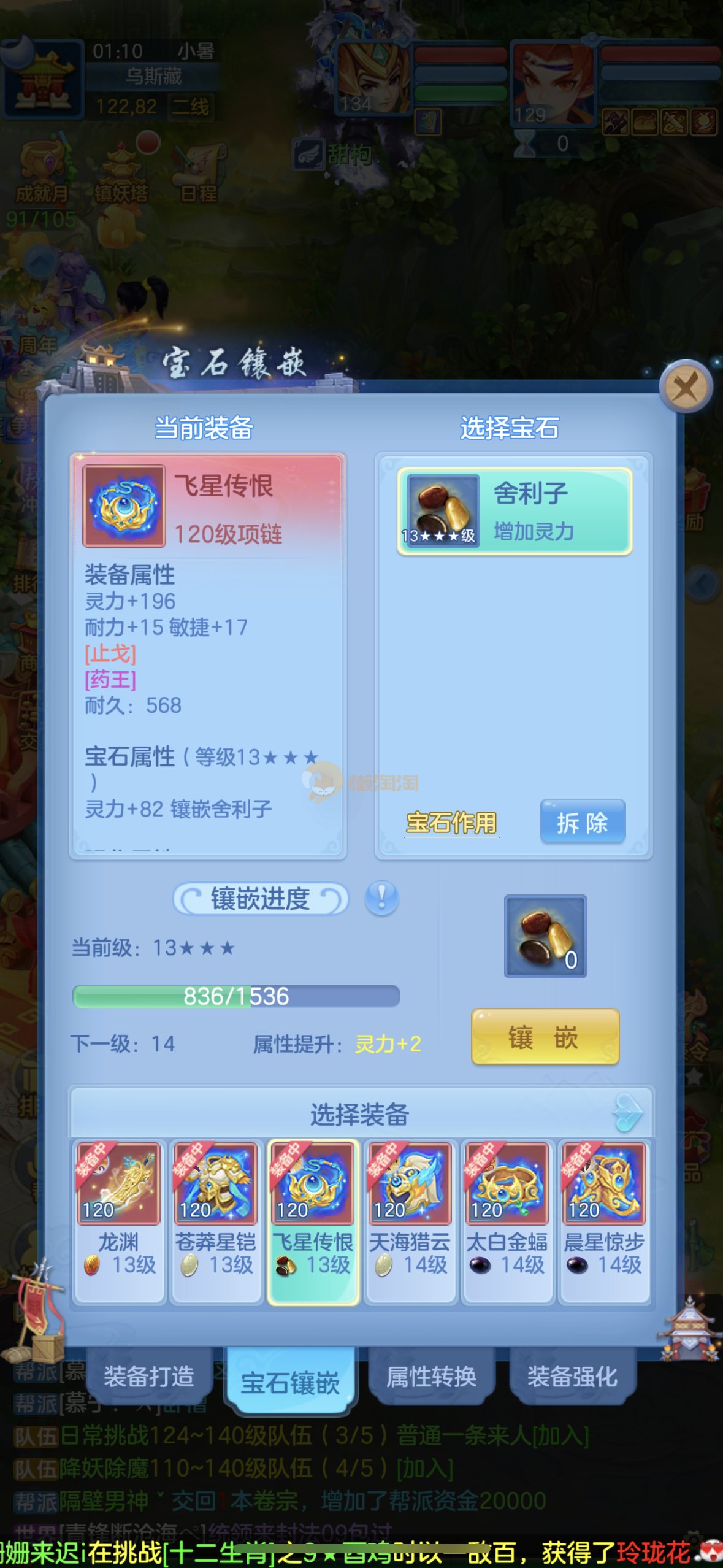Open the 宝石作用 link
723x1568 pixels.
pyautogui.click(x=451, y=822)
